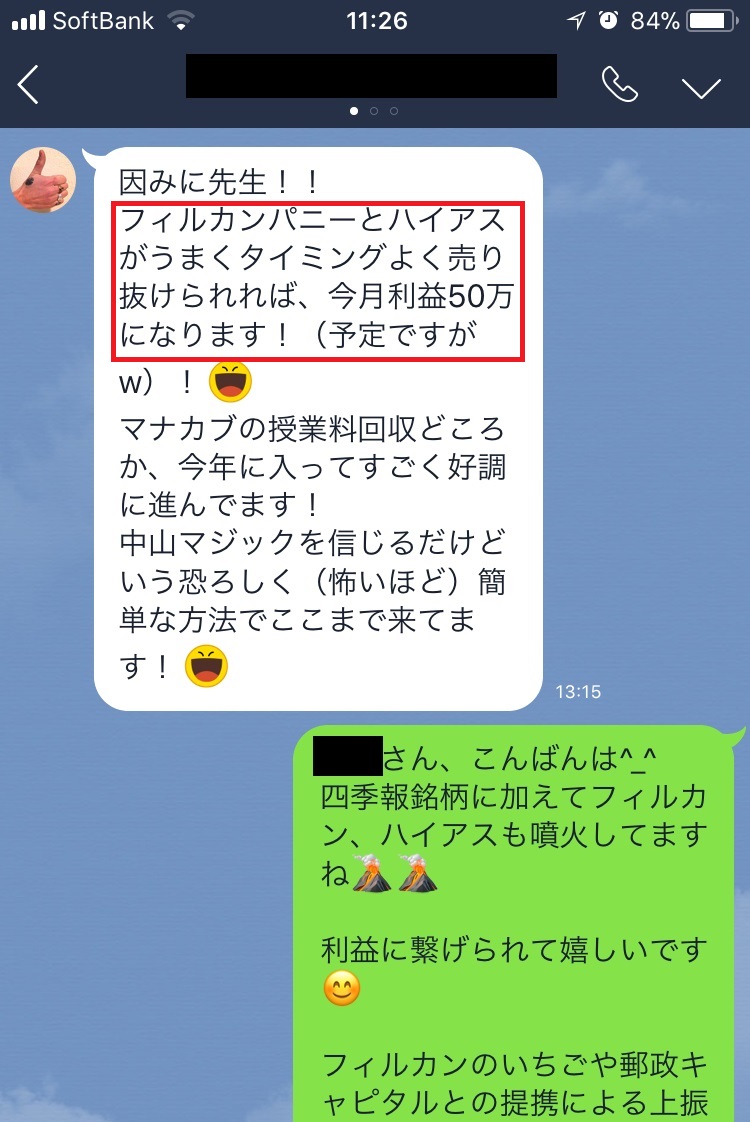Tap the 11:26 clock in the status bar
The height and width of the screenshot is (1122, 750).
point(375,19)
